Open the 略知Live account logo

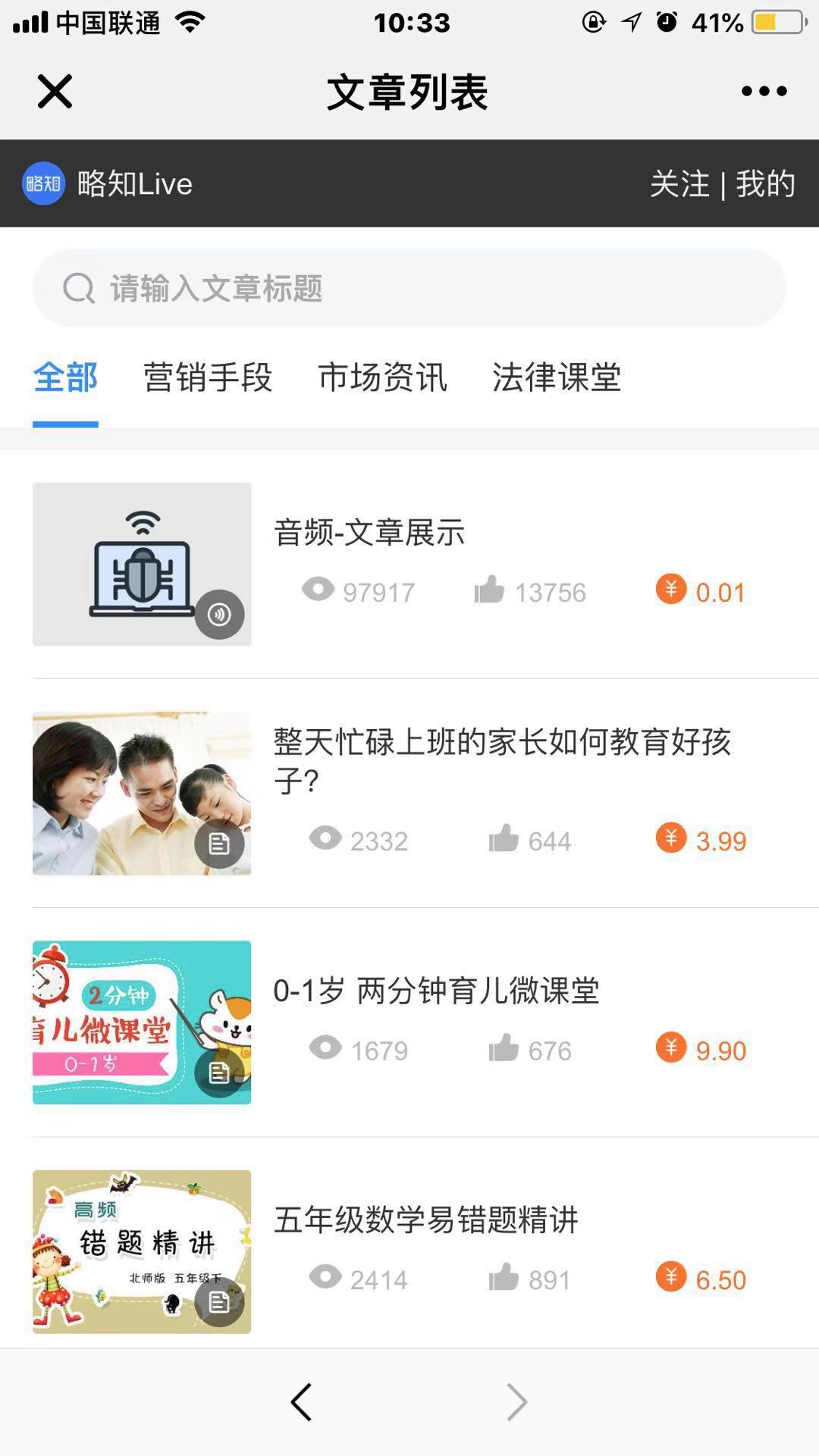click(43, 184)
